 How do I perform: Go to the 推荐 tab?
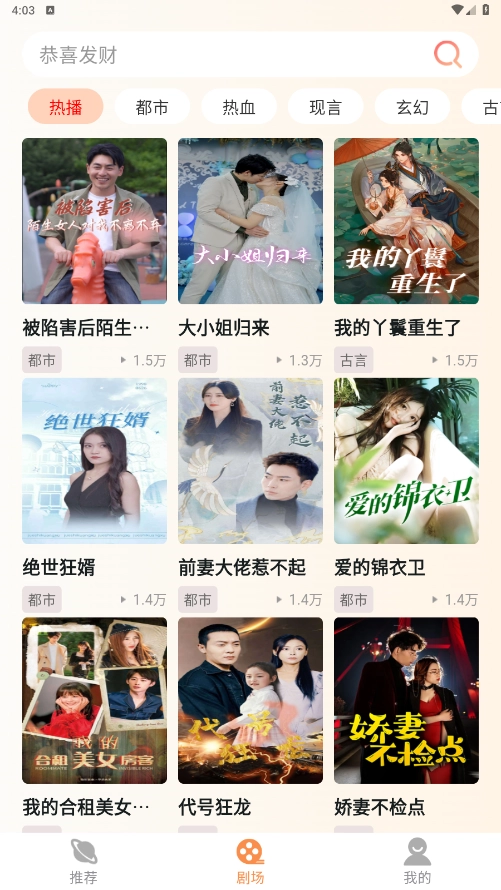click(x=83, y=861)
